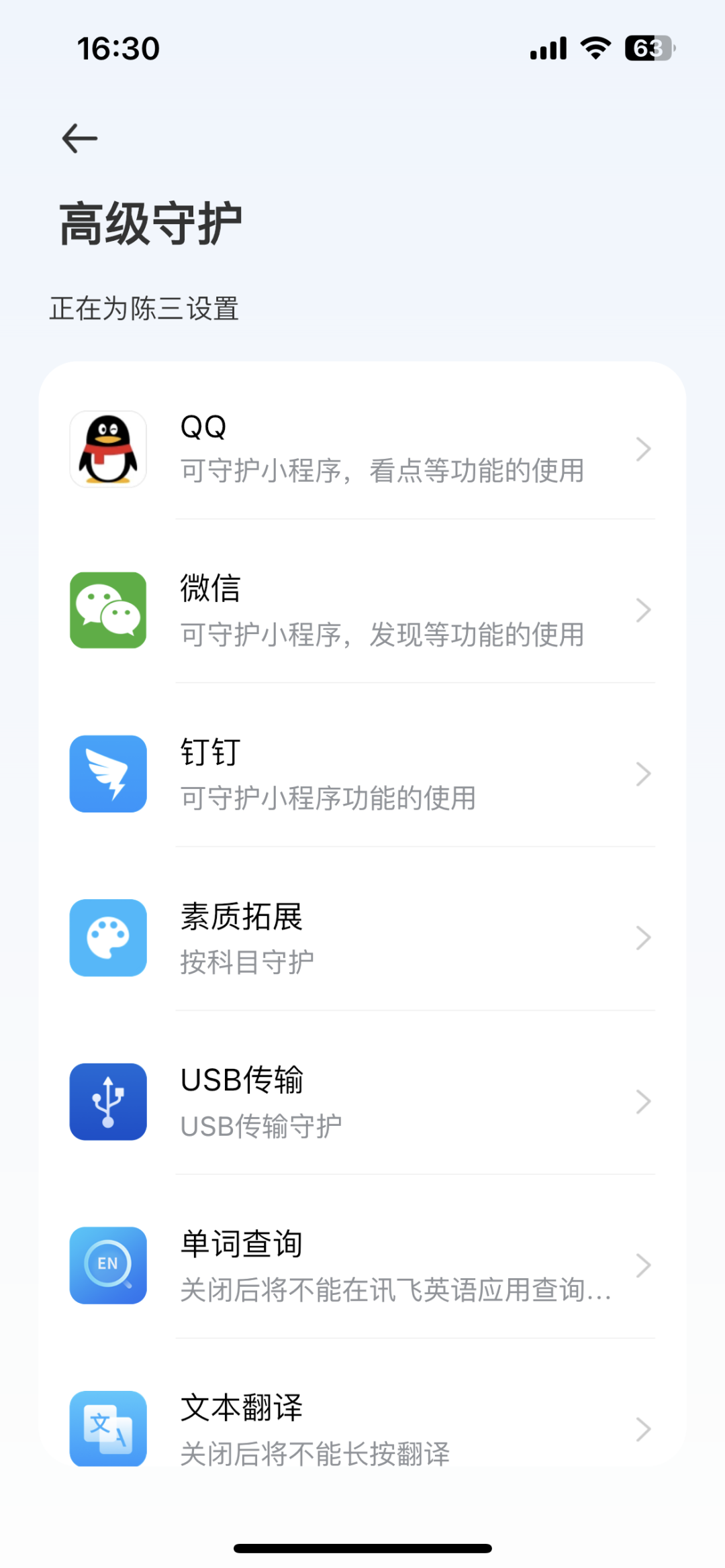The height and width of the screenshot is (1568, 725).
Task: Open the 单词查询 EN search icon
Action: coord(107,1265)
